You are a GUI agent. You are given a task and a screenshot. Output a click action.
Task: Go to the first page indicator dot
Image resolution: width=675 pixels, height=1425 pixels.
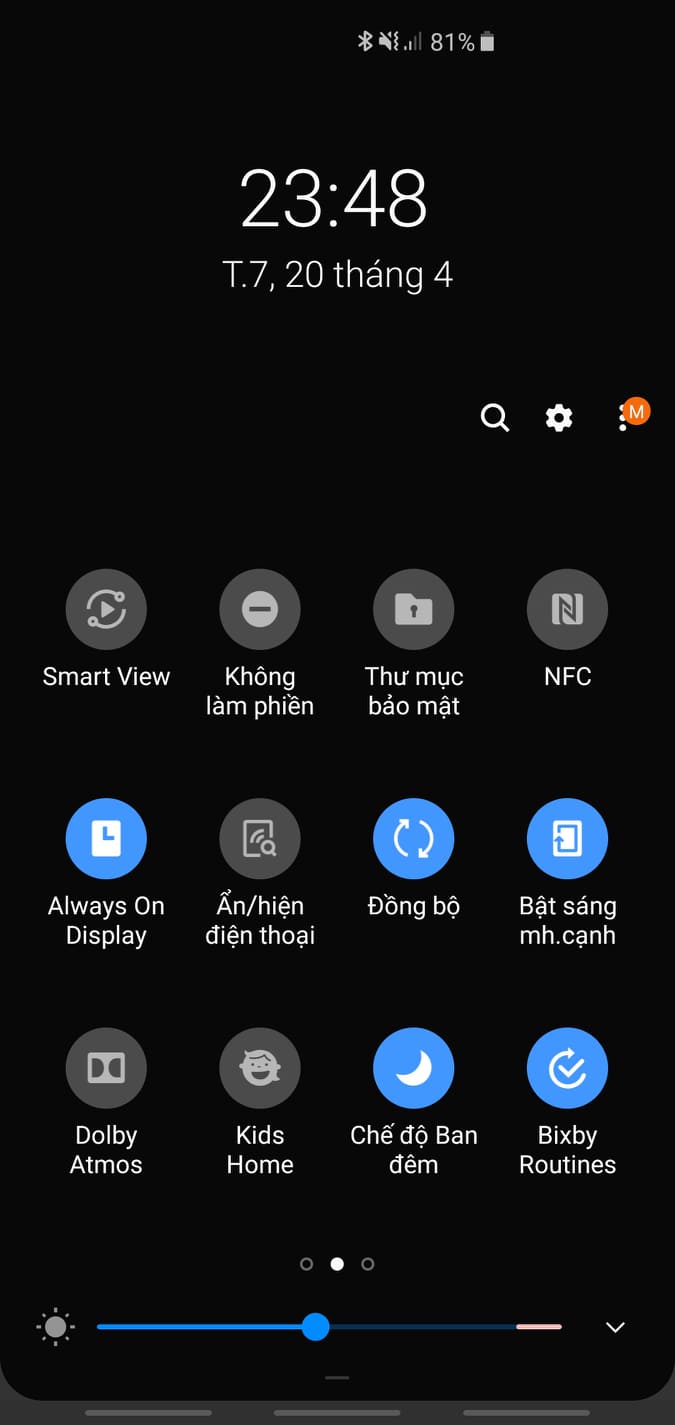pos(307,1264)
